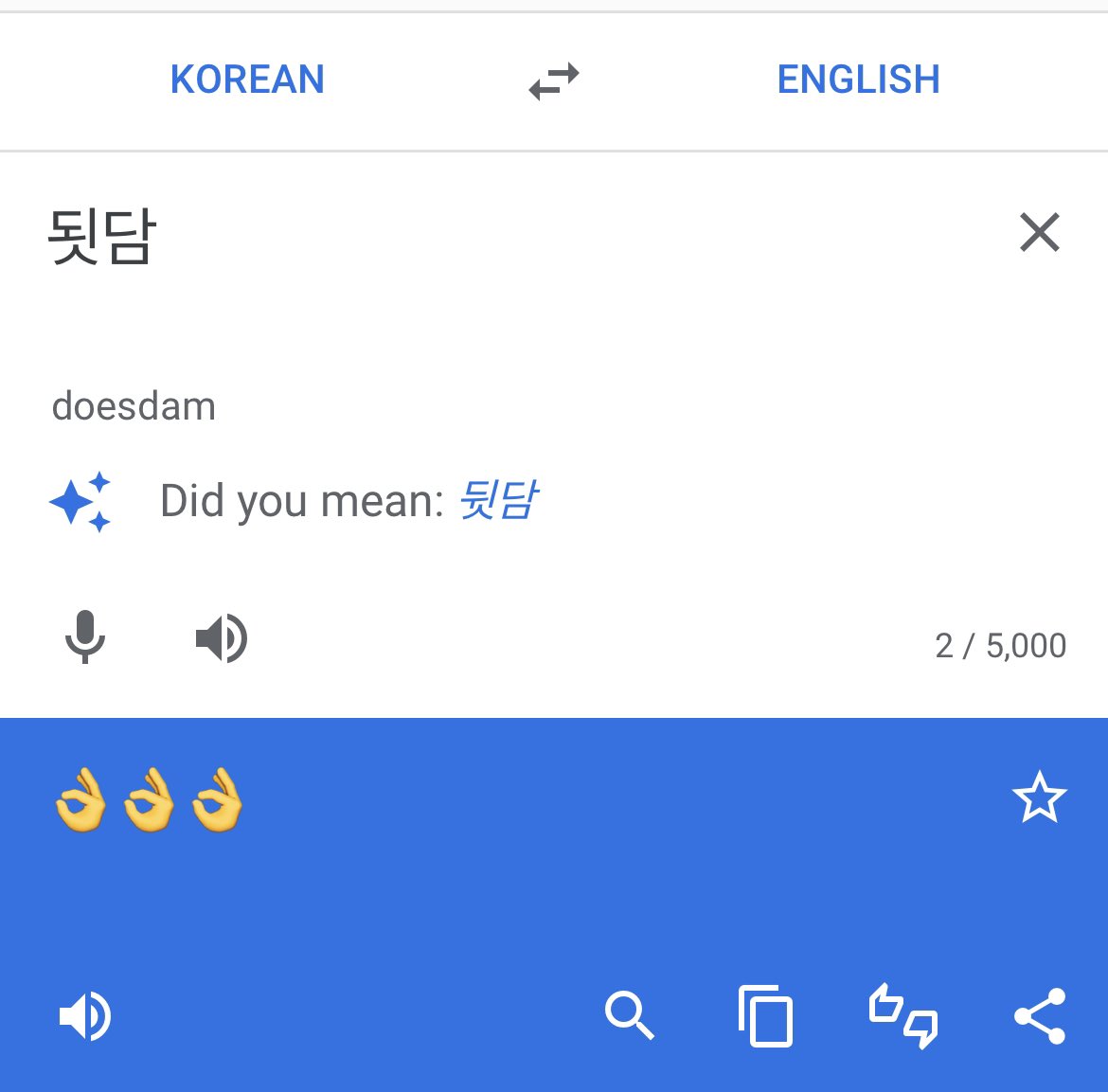
Task: Share the translation result
Action: point(1039,1016)
